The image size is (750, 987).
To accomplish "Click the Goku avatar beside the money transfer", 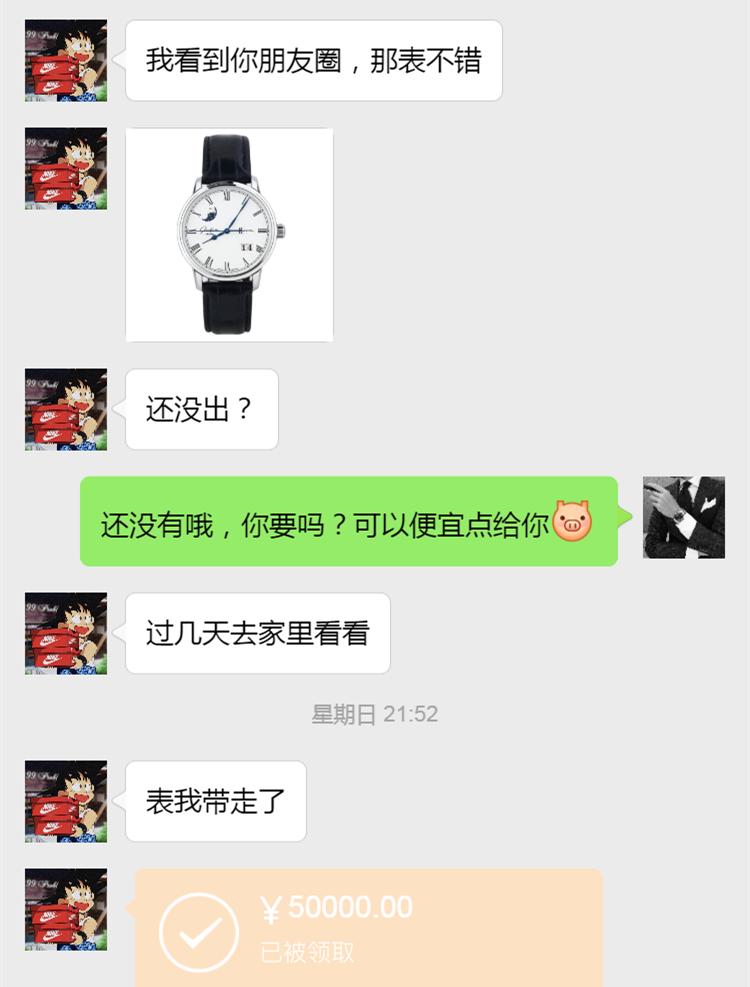I will [x=65, y=910].
